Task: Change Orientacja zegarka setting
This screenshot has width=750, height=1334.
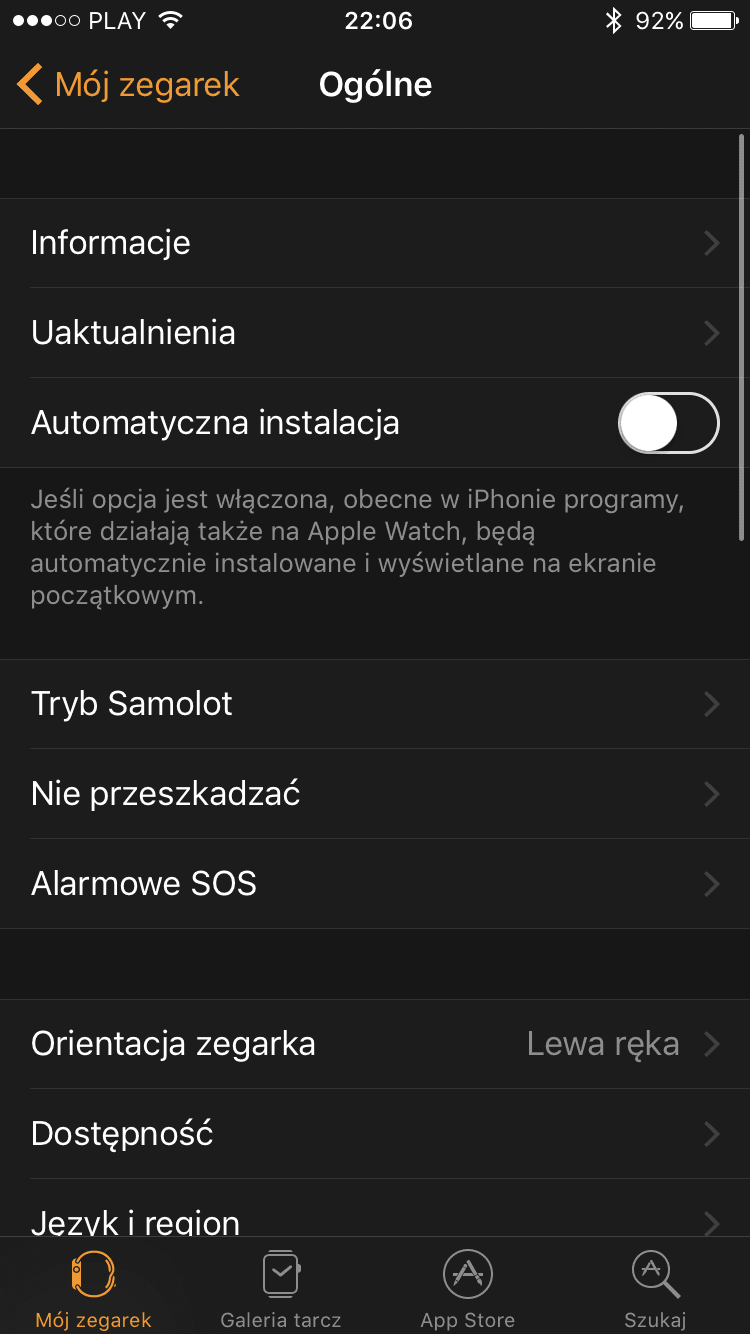Action: coord(375,1044)
